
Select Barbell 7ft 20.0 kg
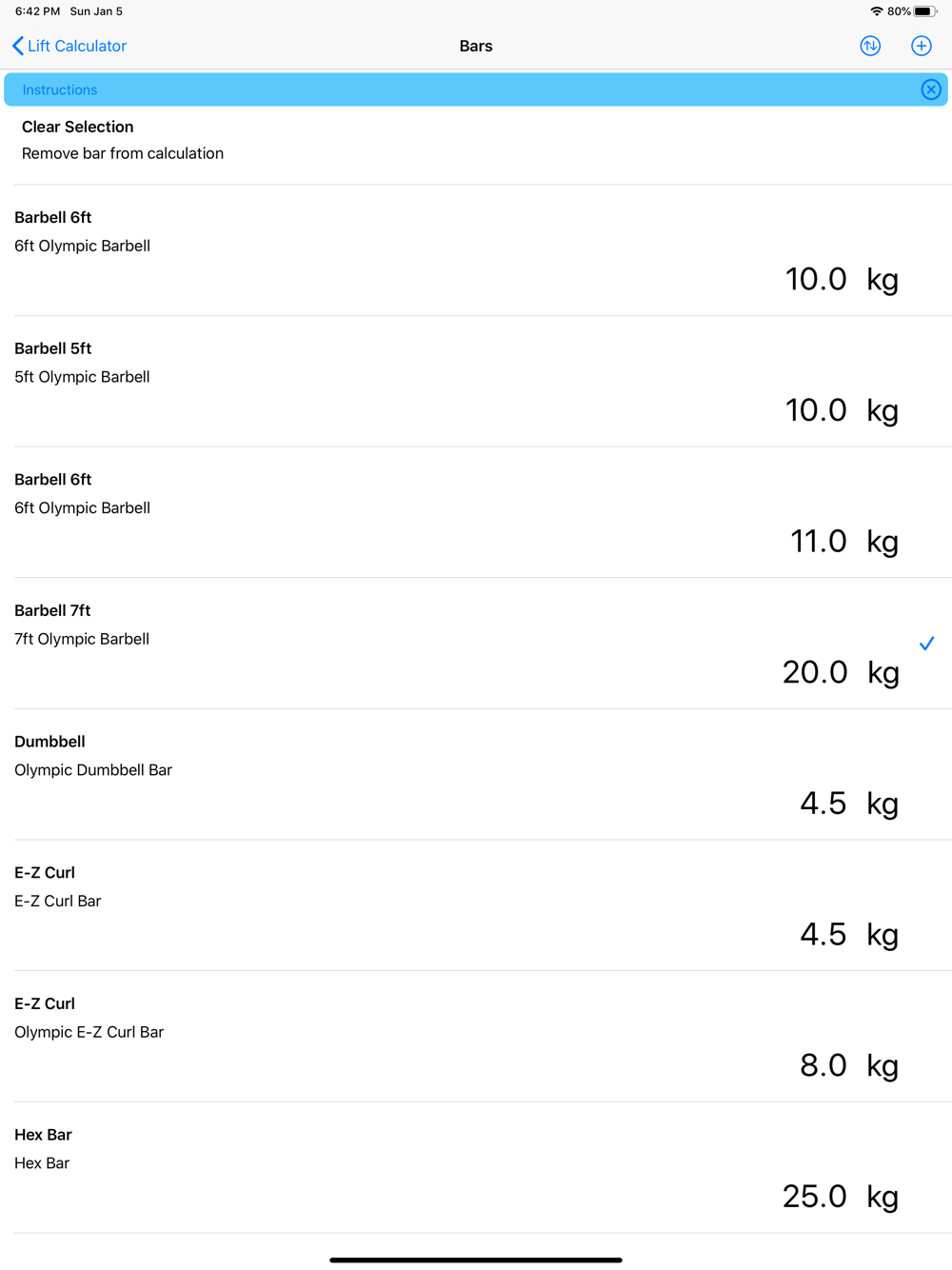tap(476, 644)
